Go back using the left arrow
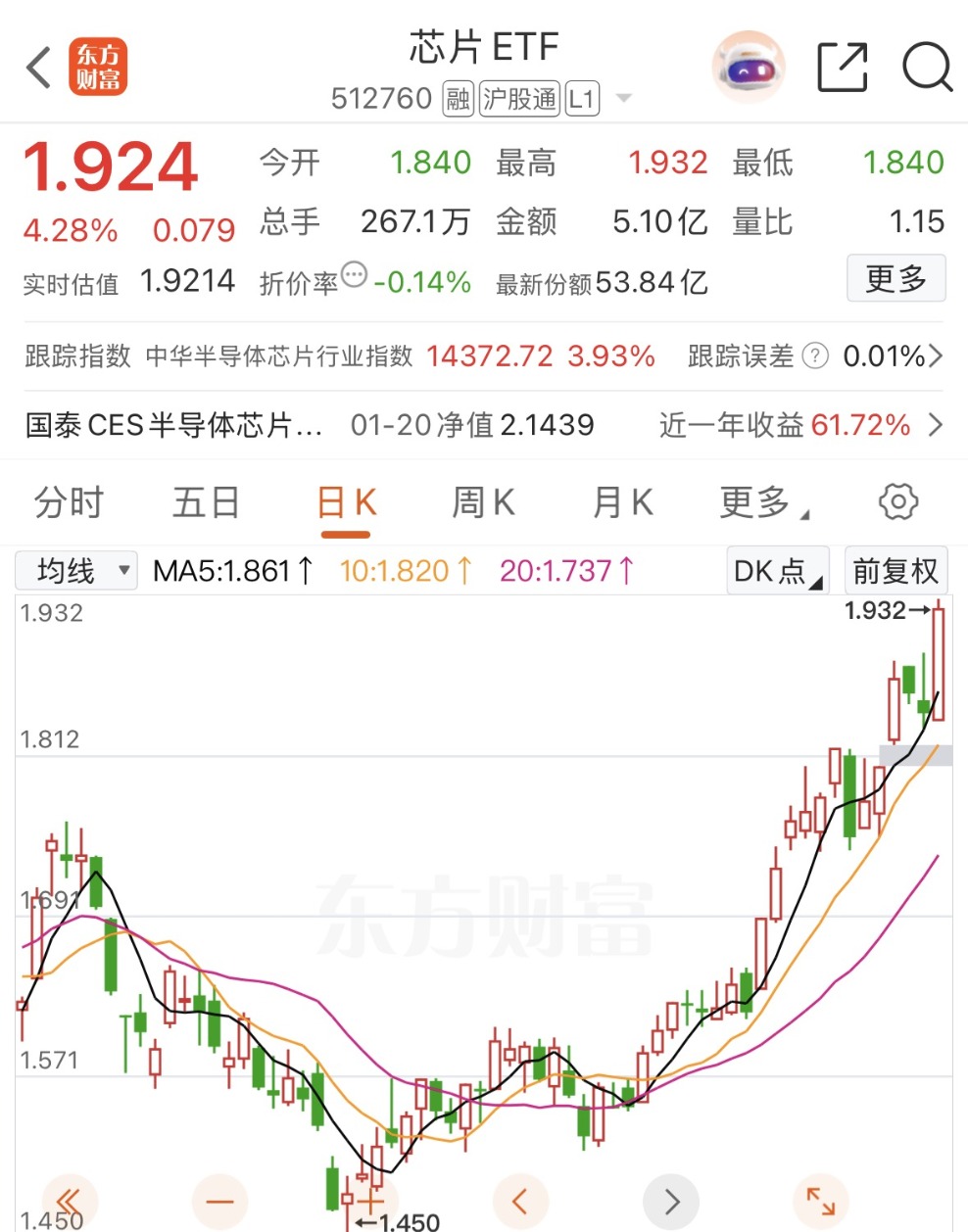 click(39, 68)
